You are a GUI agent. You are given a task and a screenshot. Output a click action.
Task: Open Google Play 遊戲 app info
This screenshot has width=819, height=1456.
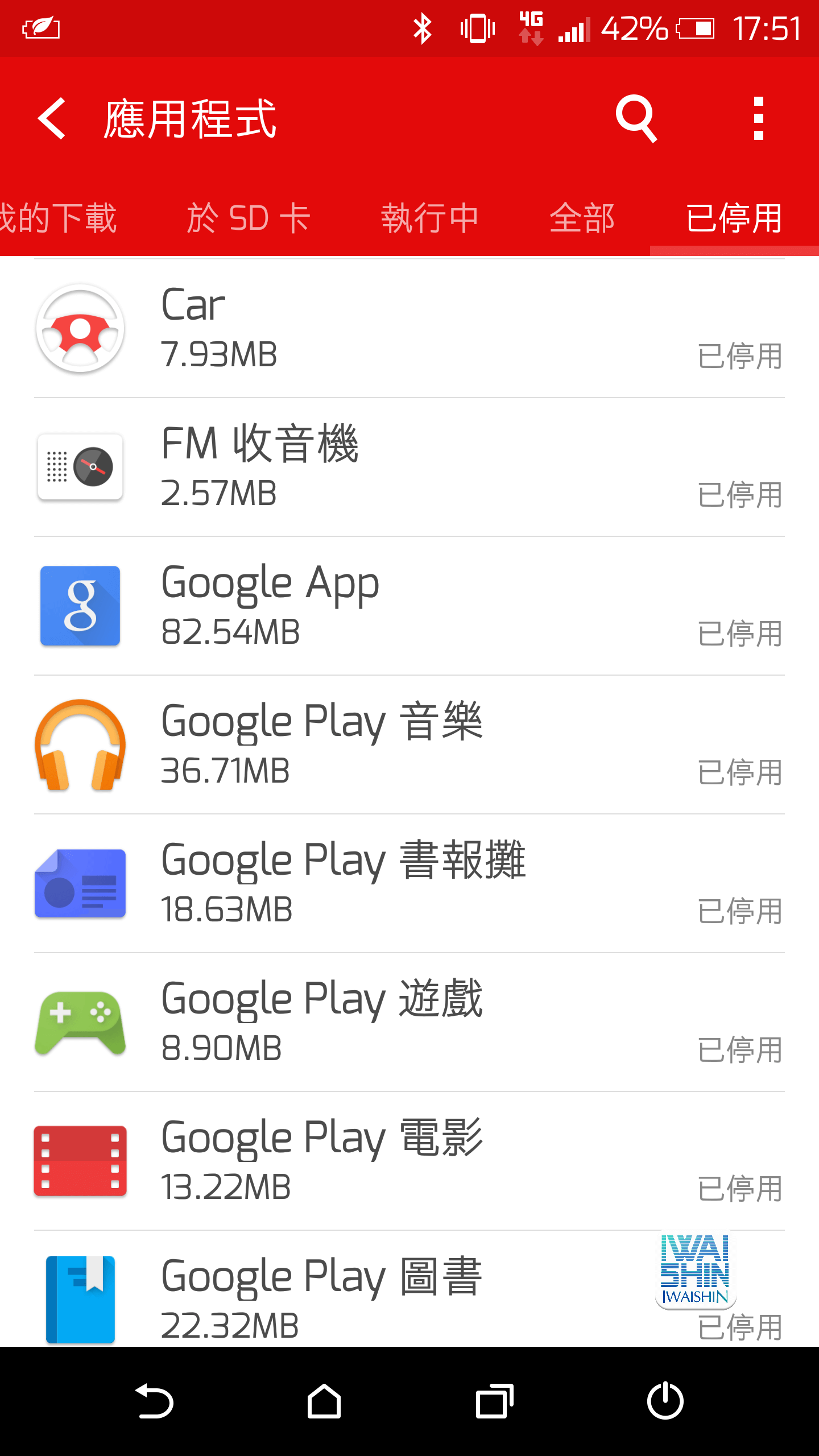pos(409,1022)
